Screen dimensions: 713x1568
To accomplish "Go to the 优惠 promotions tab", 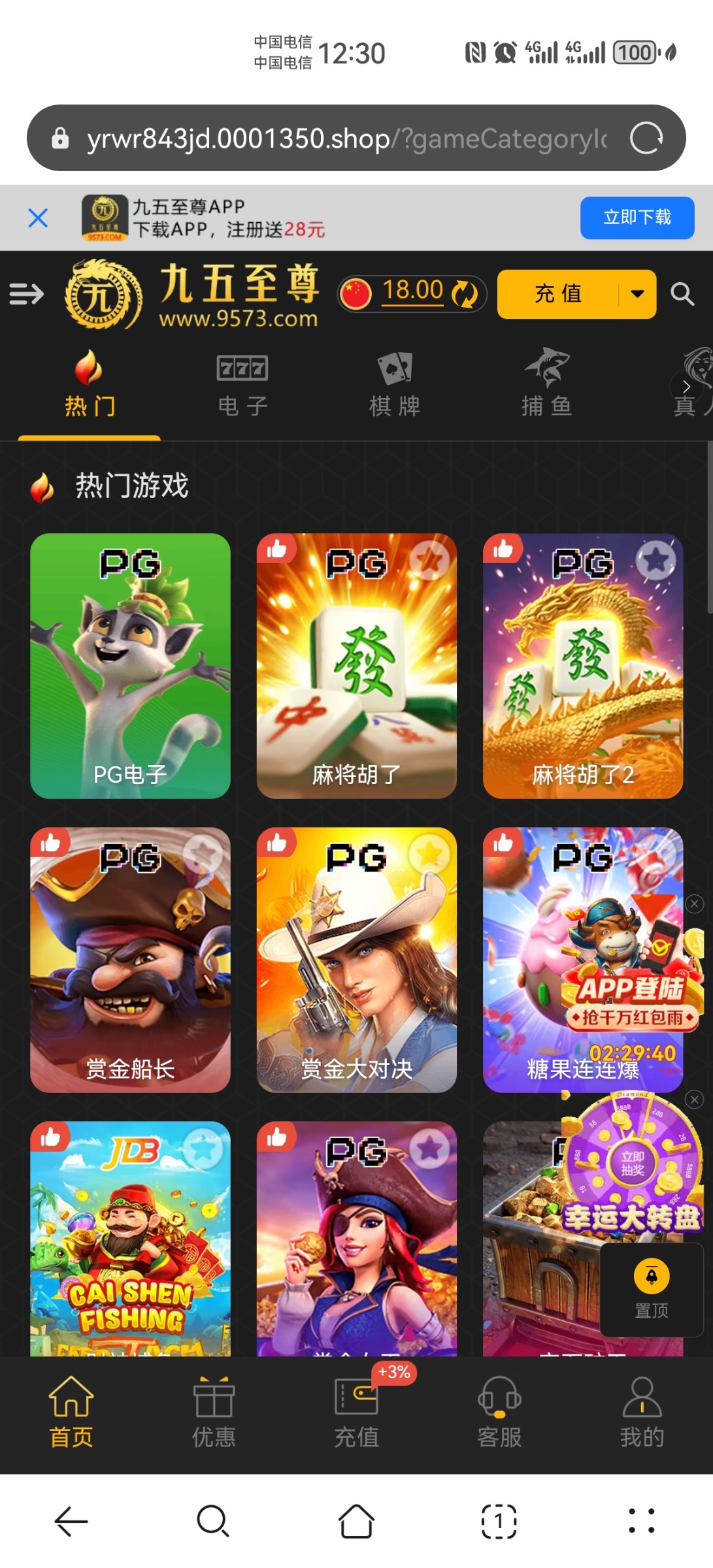I will [x=214, y=1413].
